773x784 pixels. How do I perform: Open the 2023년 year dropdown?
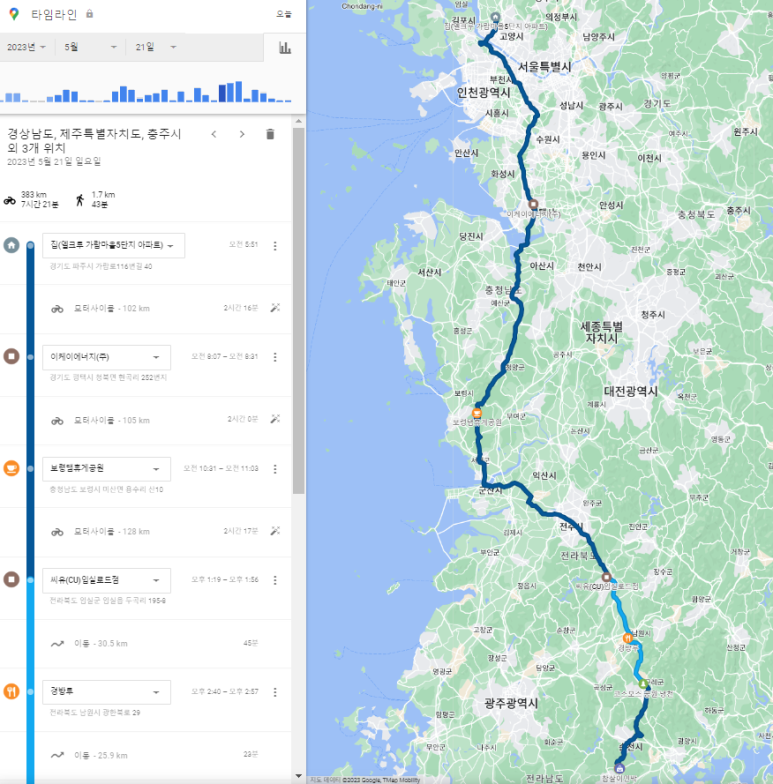[x=27, y=47]
